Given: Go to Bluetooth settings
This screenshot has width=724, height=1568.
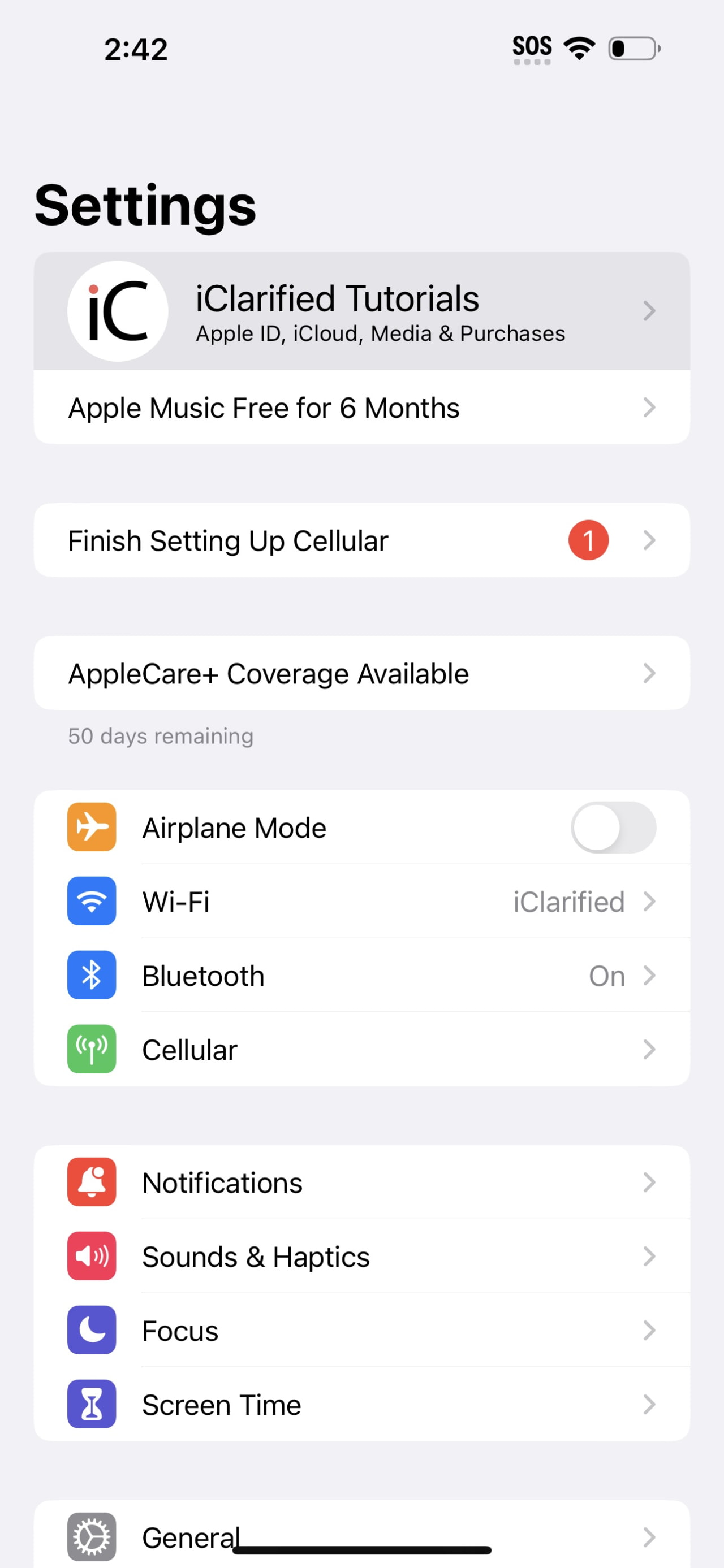Looking at the screenshot, I should [361, 976].
